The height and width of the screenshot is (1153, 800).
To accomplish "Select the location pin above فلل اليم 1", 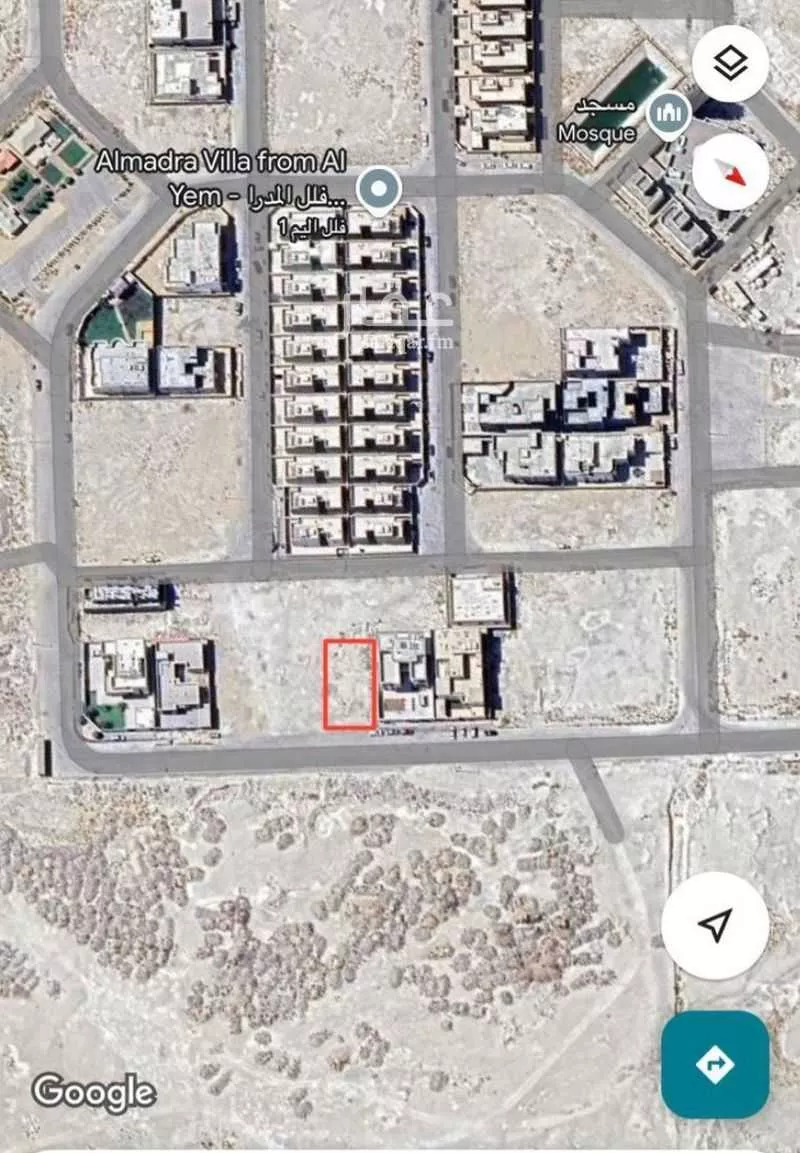I will pyautogui.click(x=378, y=187).
